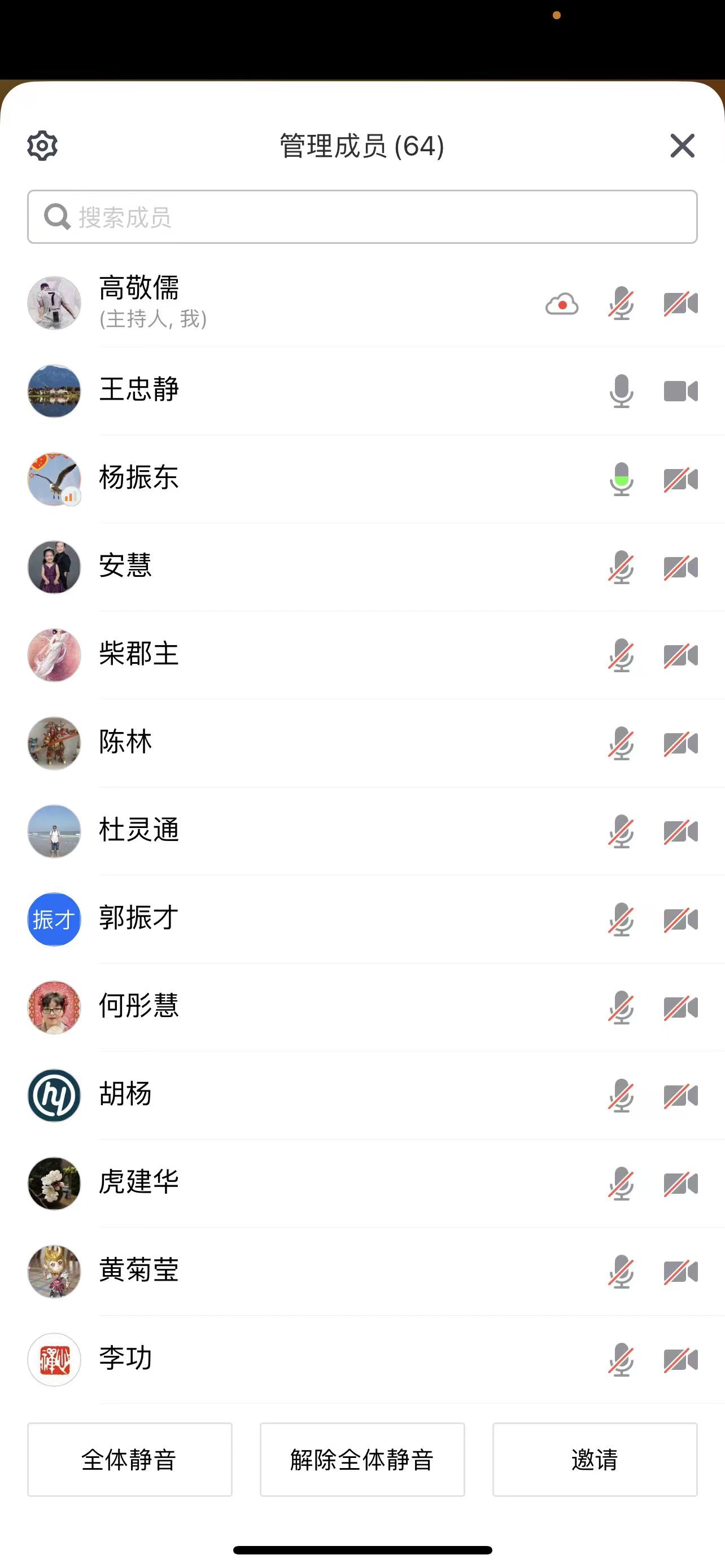Mute 杨振东's active microphone

pos(621,479)
